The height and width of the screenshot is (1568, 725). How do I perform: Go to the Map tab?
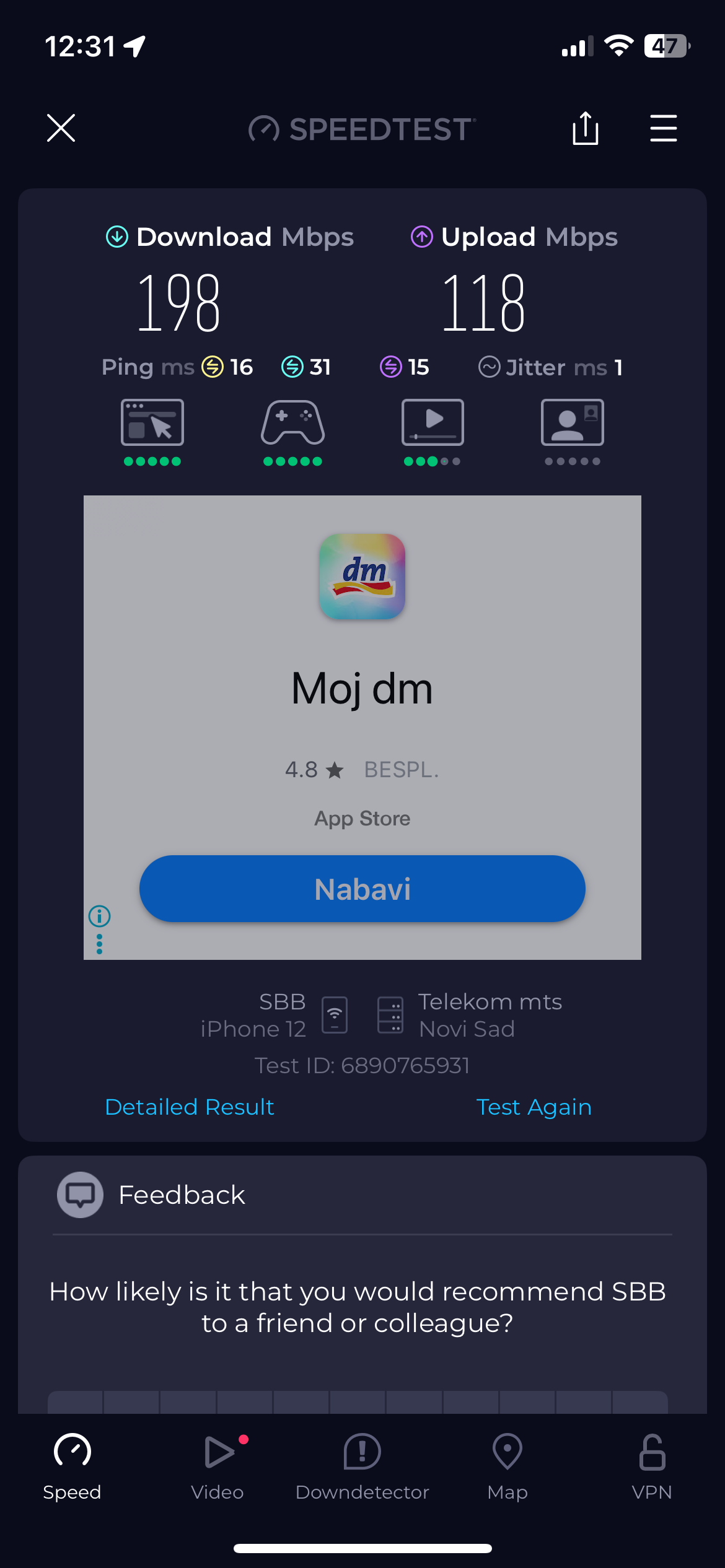pos(507,1466)
